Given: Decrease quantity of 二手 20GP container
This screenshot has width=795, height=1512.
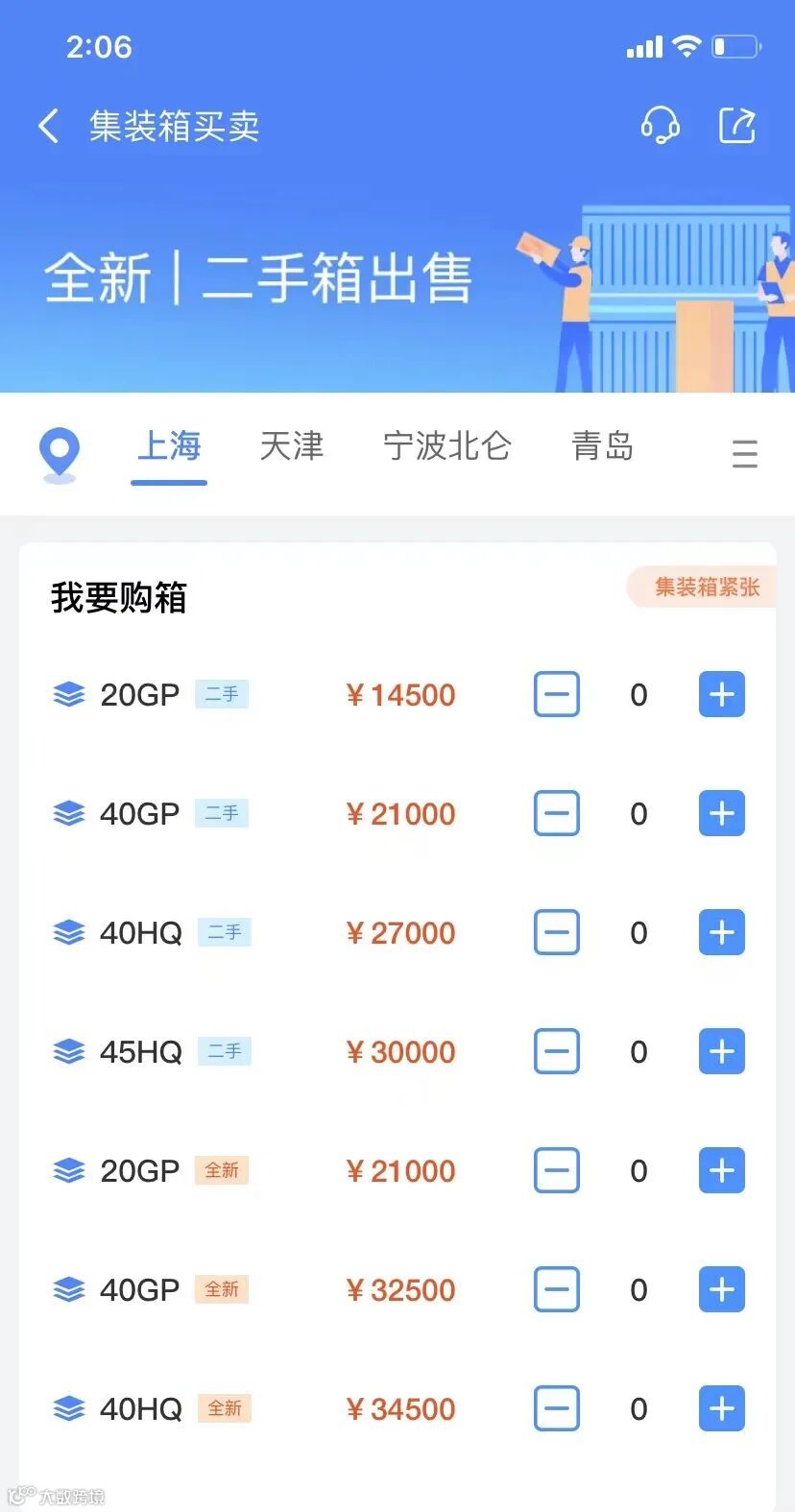Looking at the screenshot, I should click(x=557, y=694).
